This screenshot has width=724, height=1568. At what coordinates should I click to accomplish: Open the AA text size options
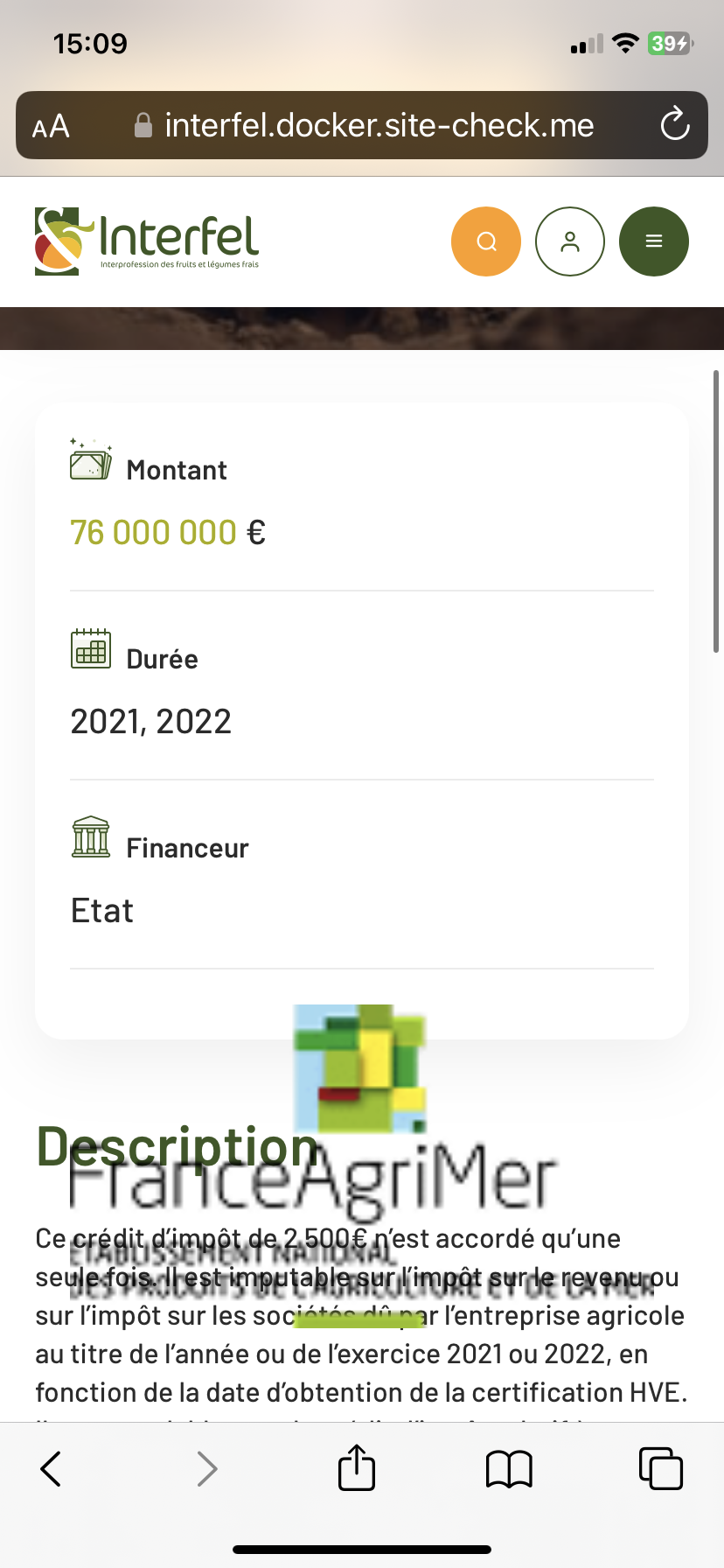pos(51,127)
